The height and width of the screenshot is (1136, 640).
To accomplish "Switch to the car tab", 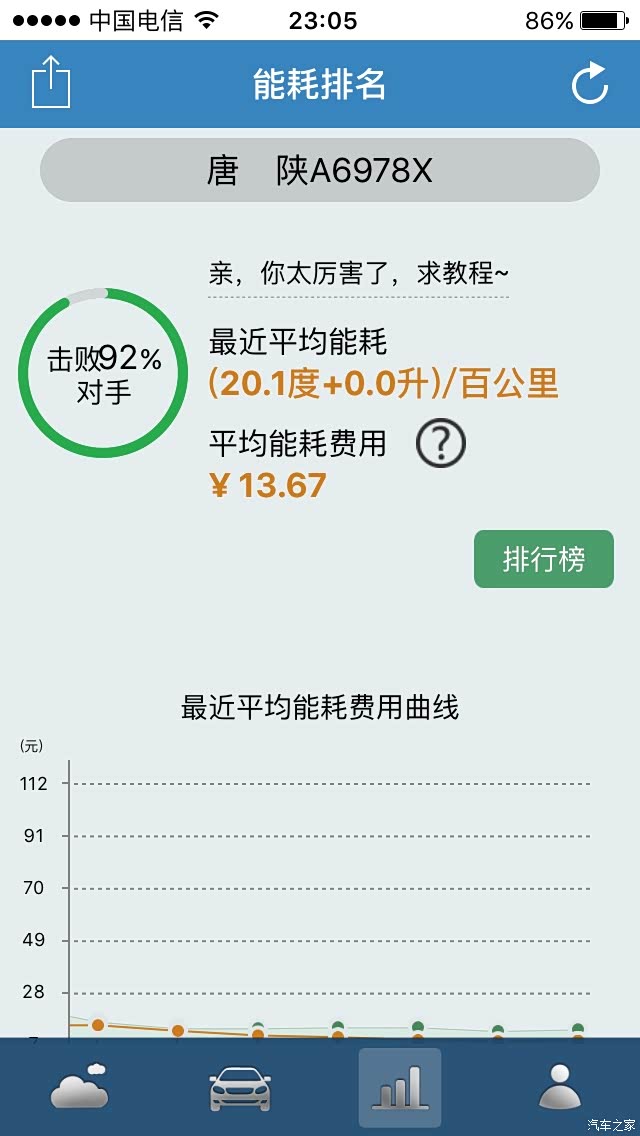I will (x=240, y=1087).
